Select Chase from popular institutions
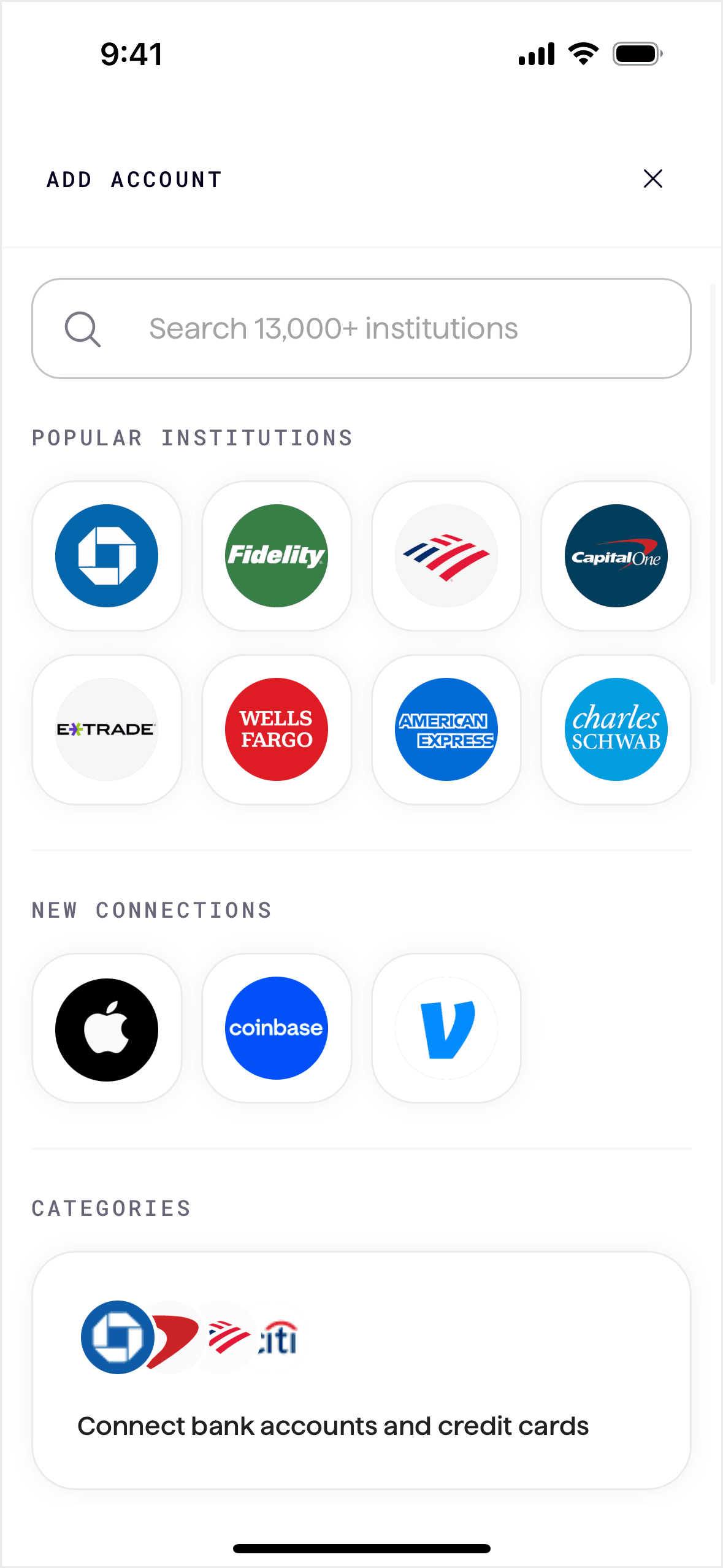Viewport: 723px width, 1568px height. coord(107,556)
